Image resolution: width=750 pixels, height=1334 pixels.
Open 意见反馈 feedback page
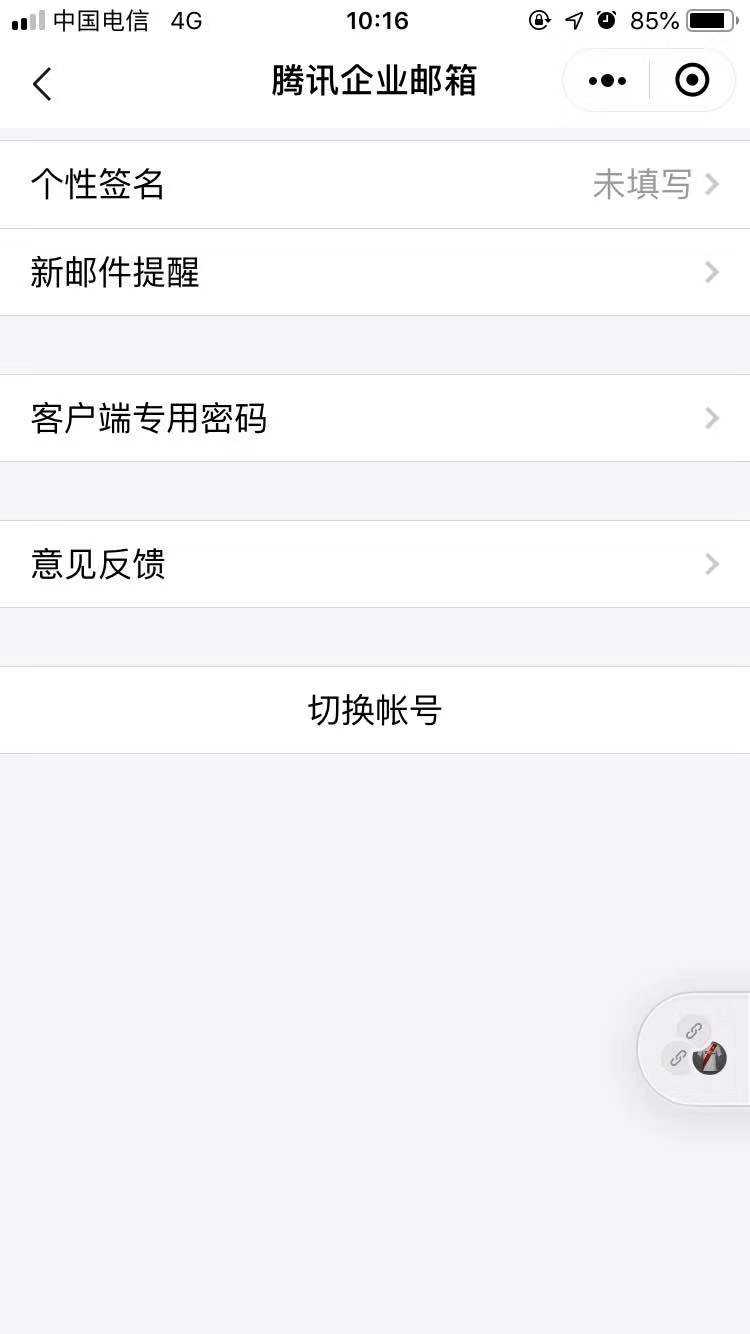375,564
